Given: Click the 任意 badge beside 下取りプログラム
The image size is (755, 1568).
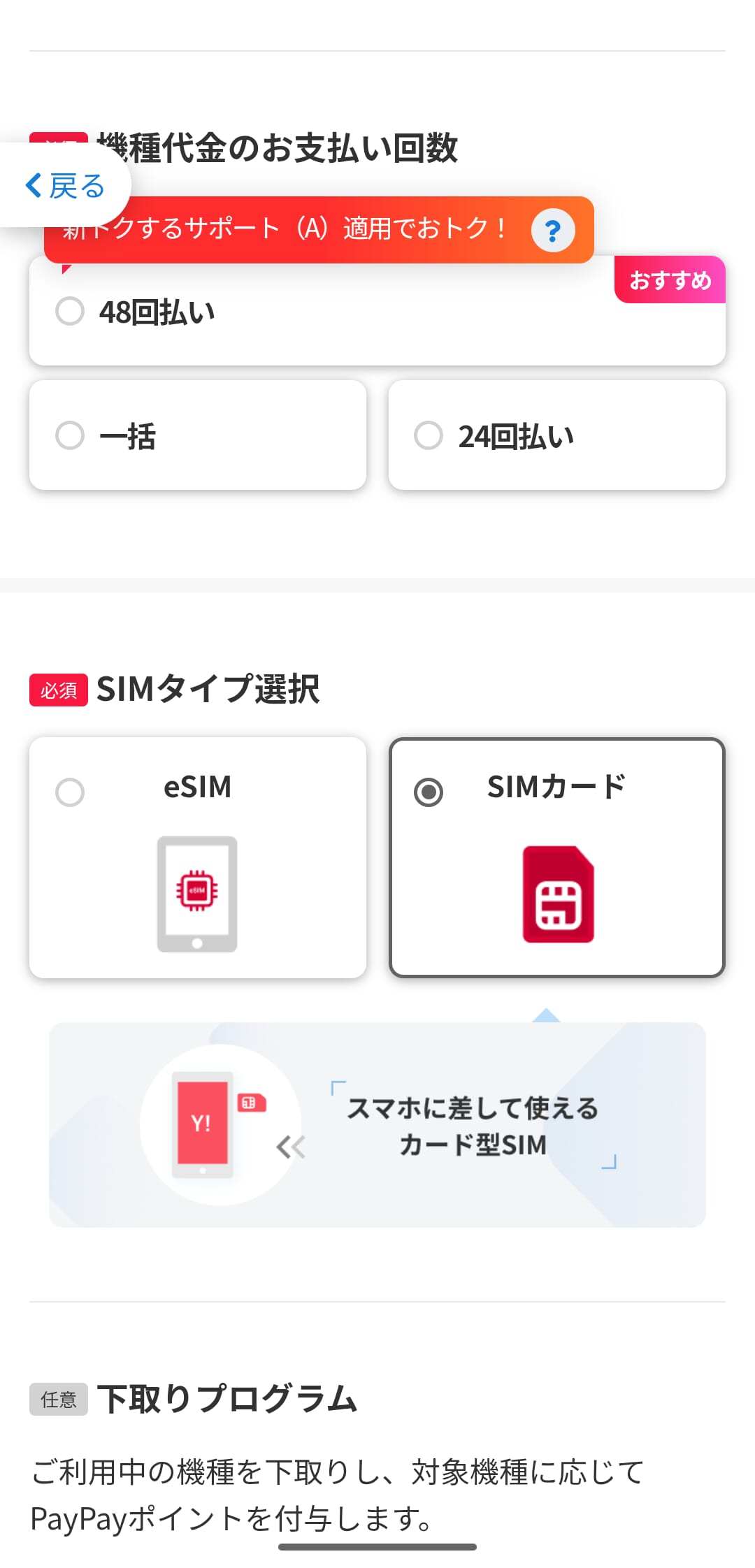Looking at the screenshot, I should click(x=58, y=1400).
